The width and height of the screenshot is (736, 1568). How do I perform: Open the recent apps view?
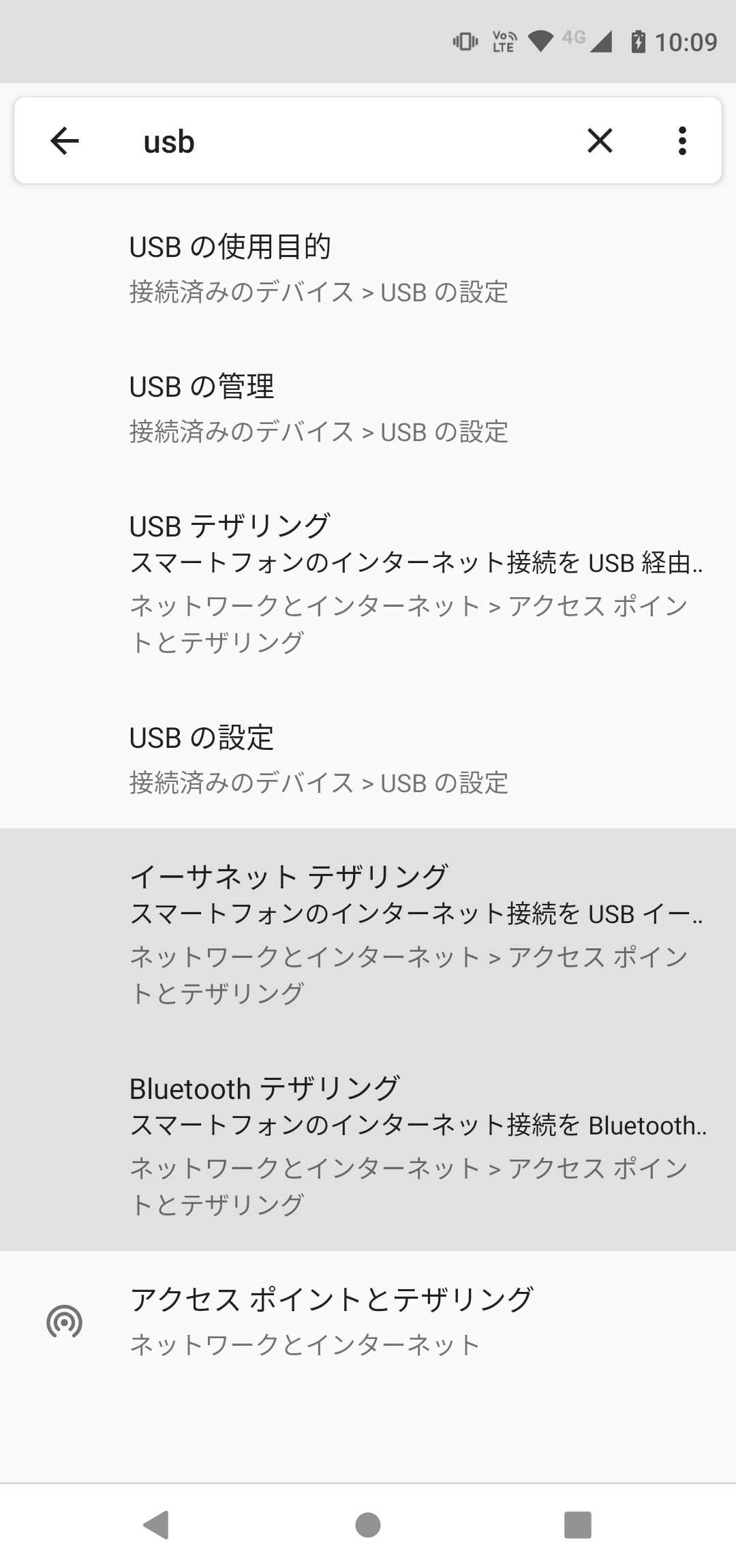(x=578, y=1525)
